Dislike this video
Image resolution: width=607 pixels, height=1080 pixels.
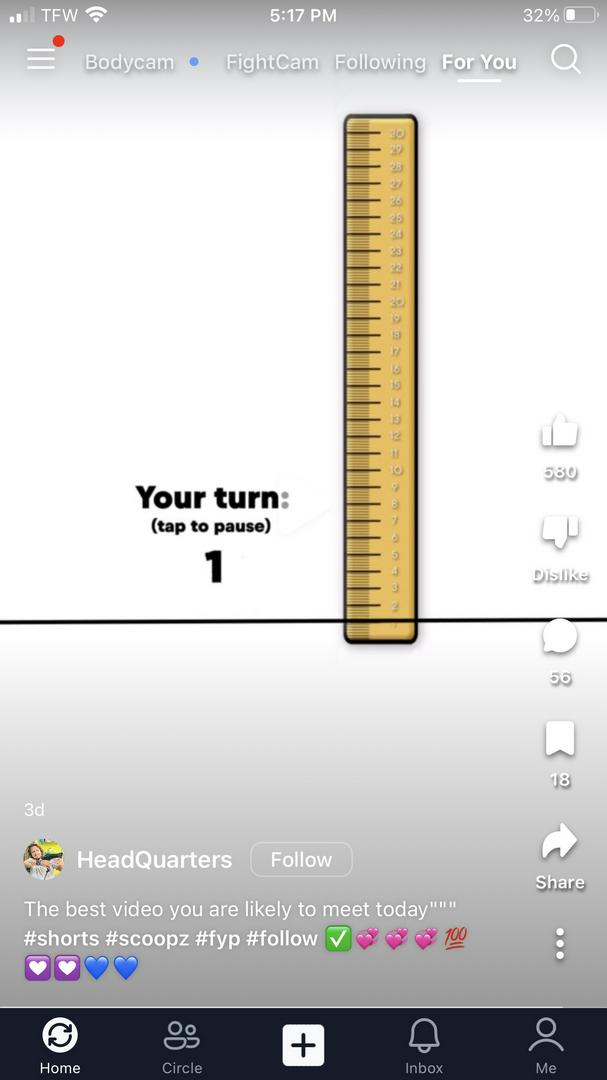559,532
